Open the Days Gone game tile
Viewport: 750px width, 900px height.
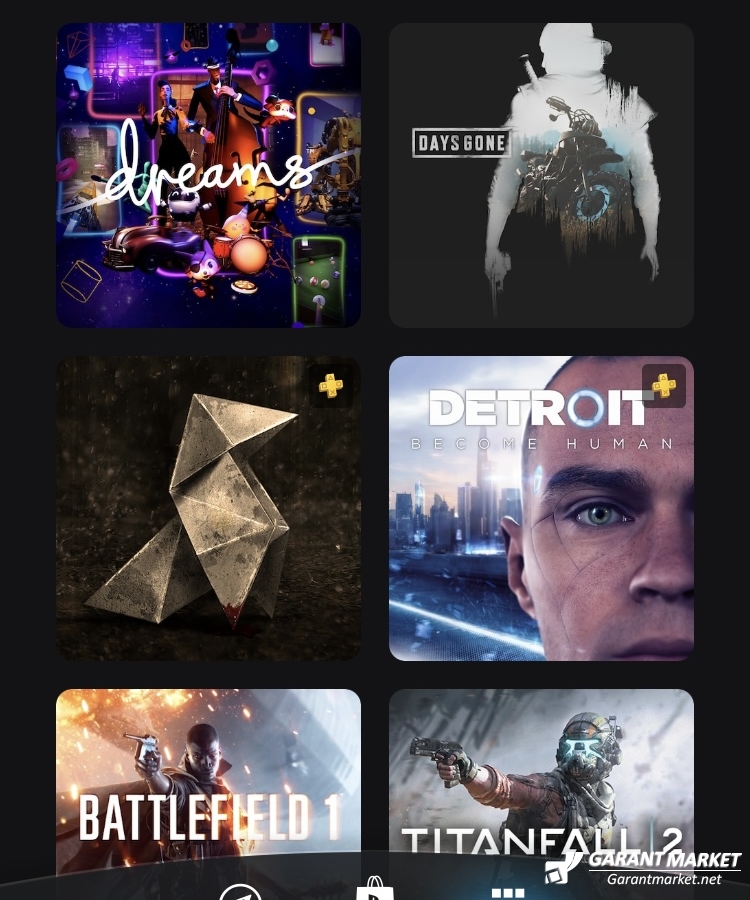[541, 175]
